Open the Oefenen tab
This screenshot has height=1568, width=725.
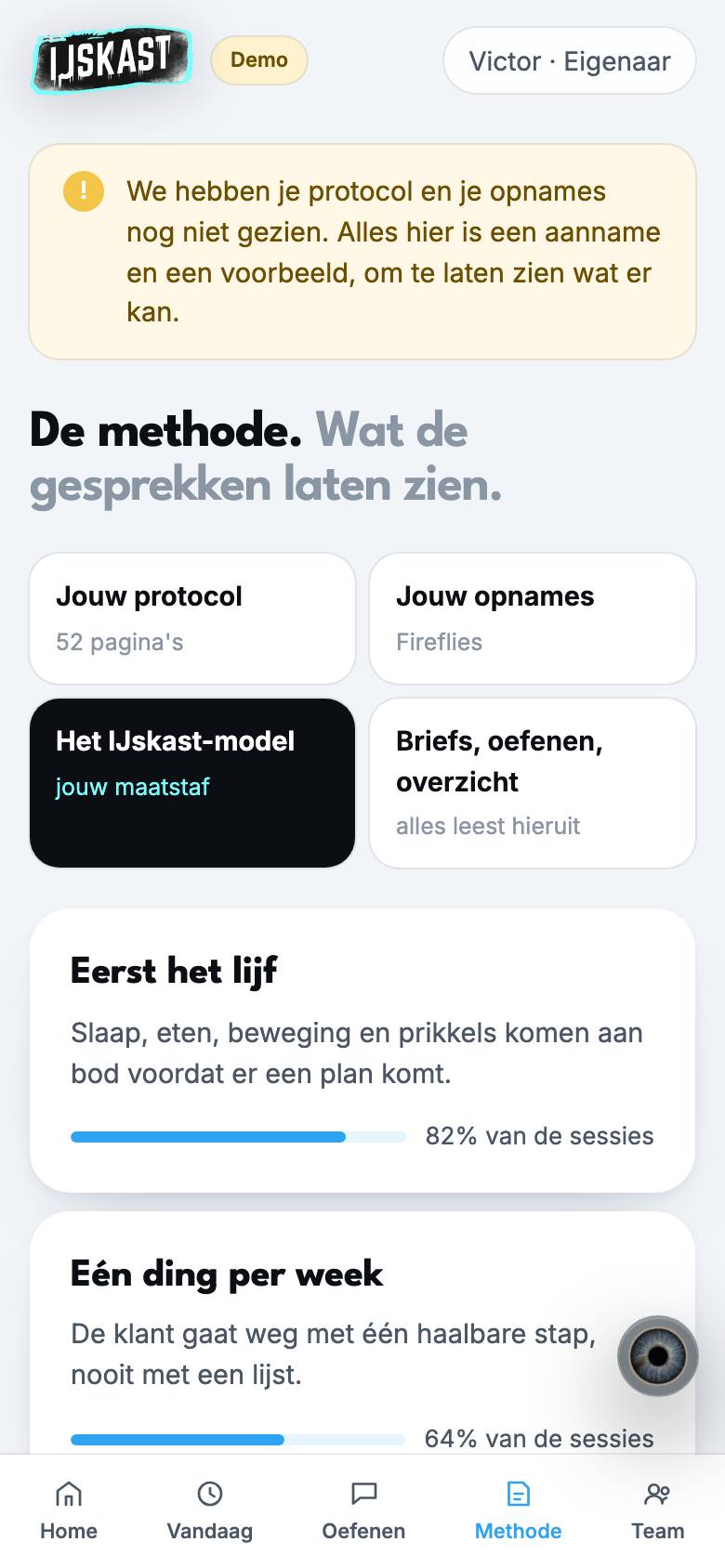tap(363, 1510)
